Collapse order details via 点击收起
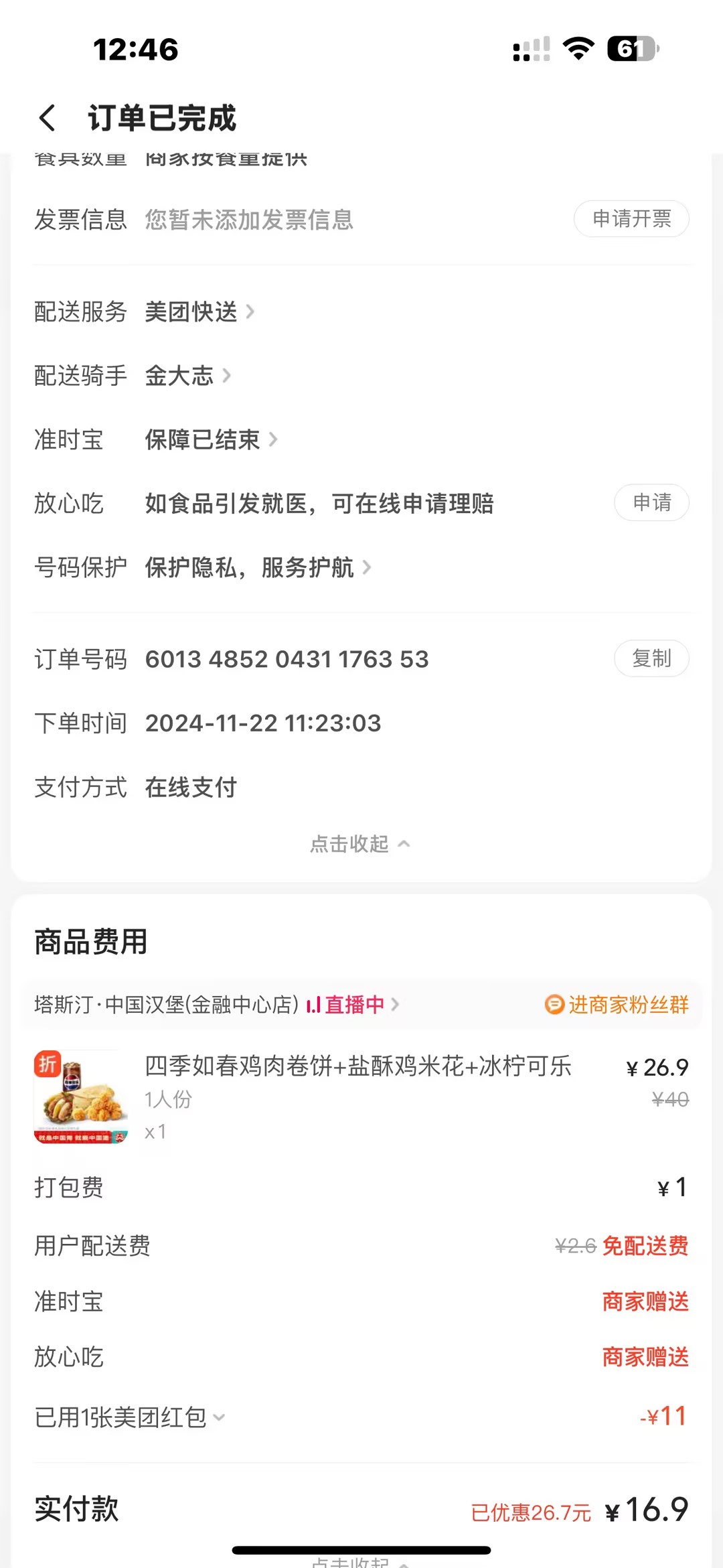The height and width of the screenshot is (1568, 723). (x=359, y=844)
